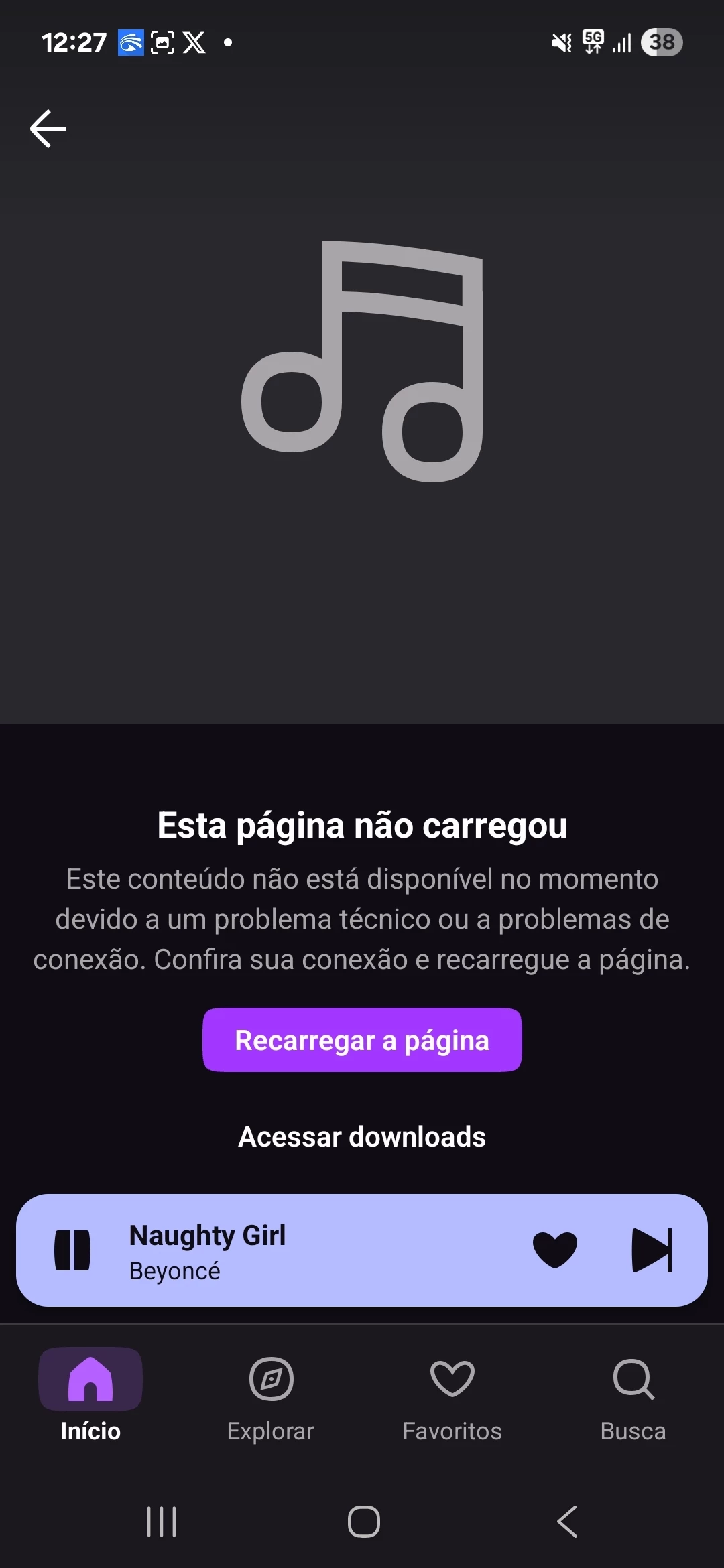Skip to the next track
The height and width of the screenshot is (1568, 724).
pyautogui.click(x=652, y=1250)
